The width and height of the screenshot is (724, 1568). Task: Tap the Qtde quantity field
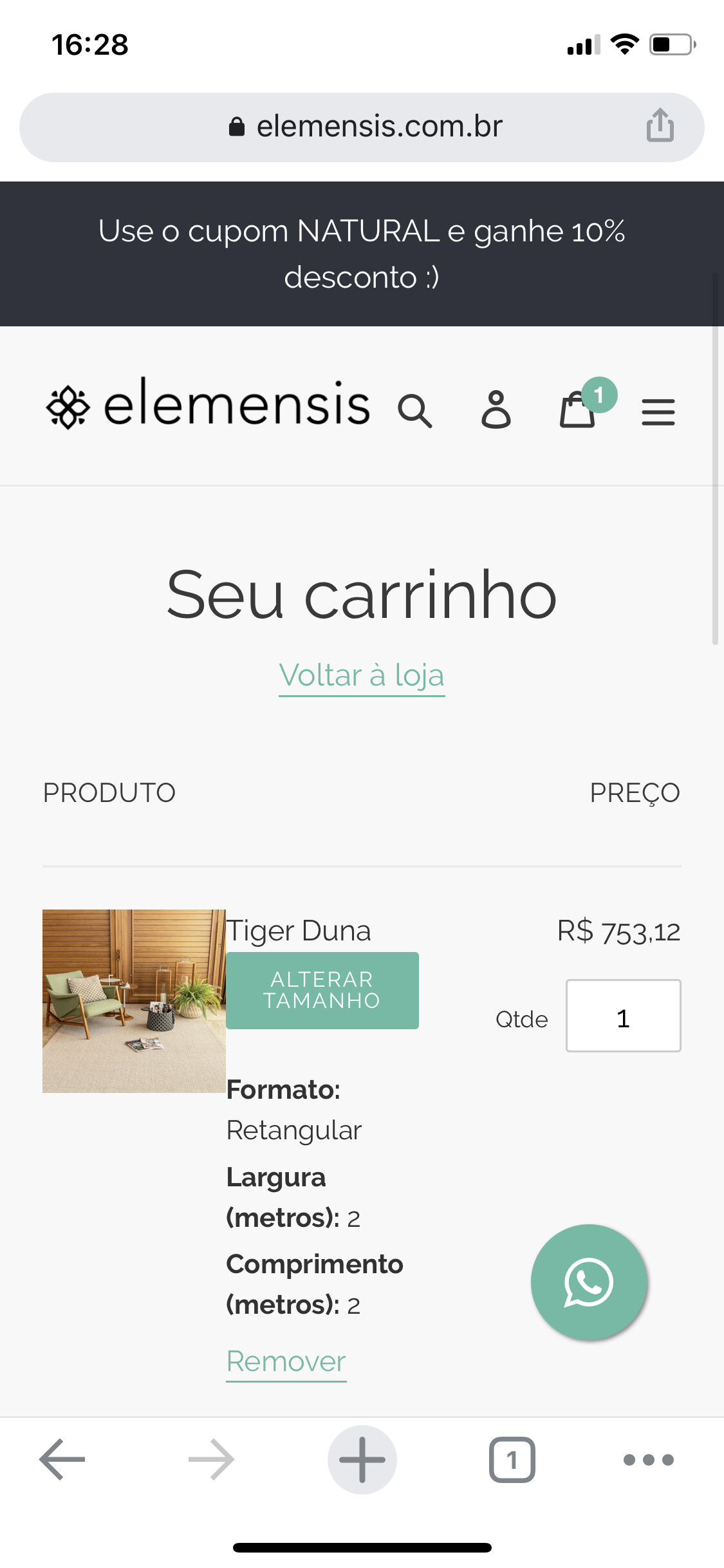623,1016
